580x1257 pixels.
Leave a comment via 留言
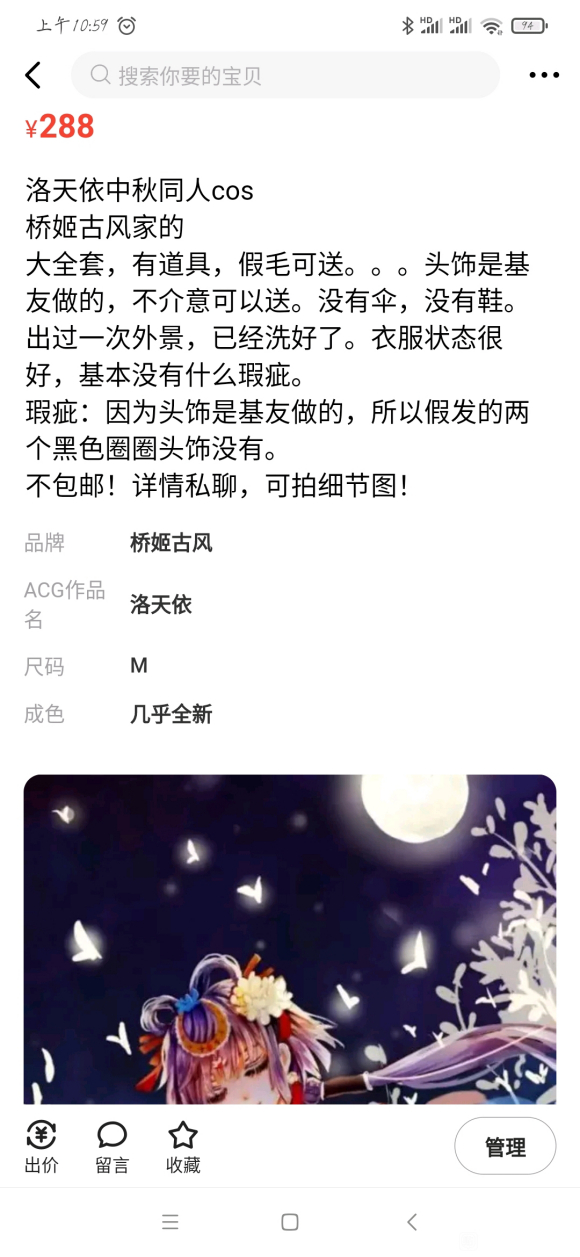pos(112,1147)
